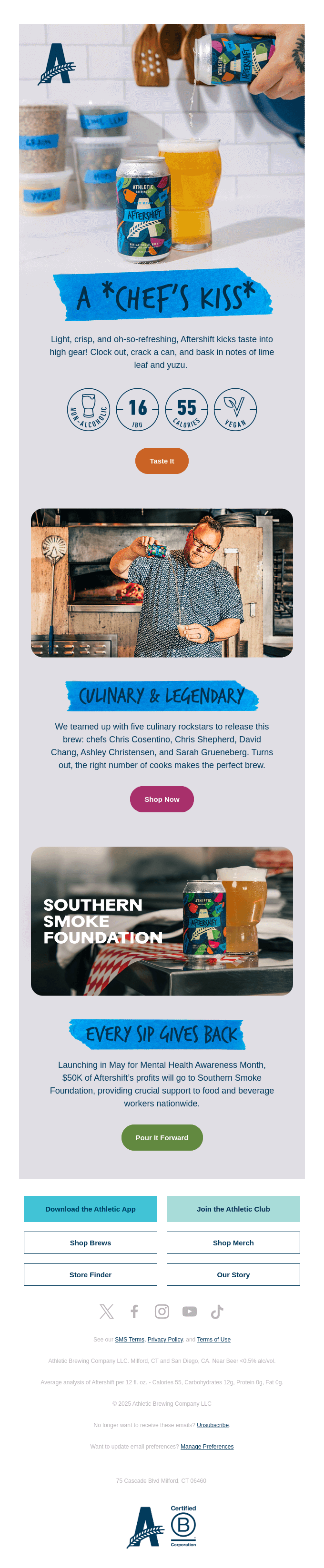Open the X (Twitter) social icon
This screenshot has height=1568, width=324.
pos(107,1312)
